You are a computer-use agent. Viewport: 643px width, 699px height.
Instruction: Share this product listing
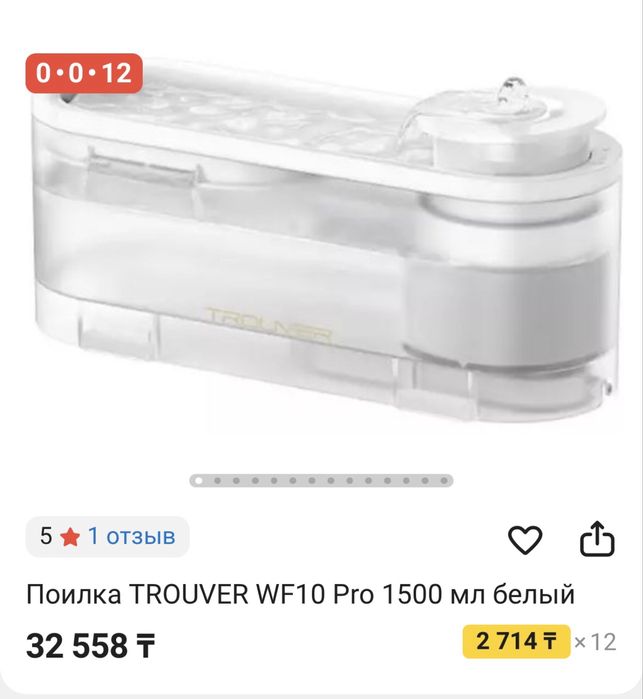click(x=597, y=540)
